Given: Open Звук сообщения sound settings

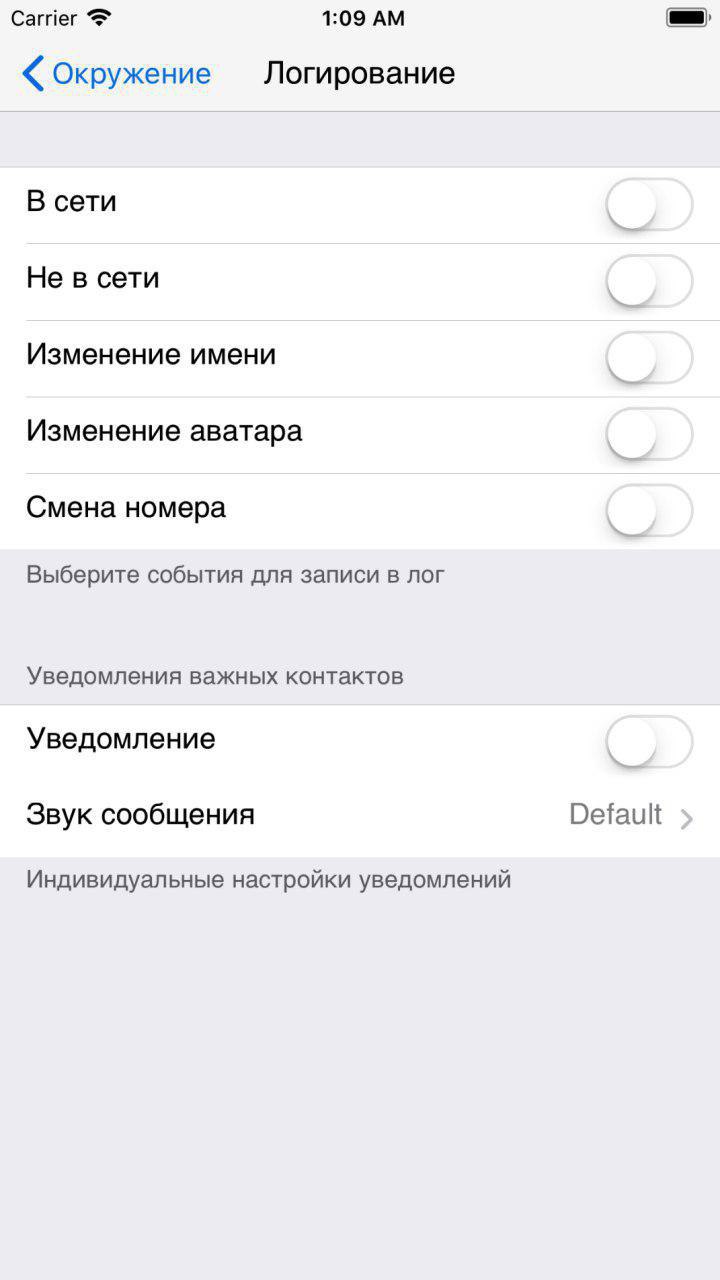Looking at the screenshot, I should pos(360,816).
